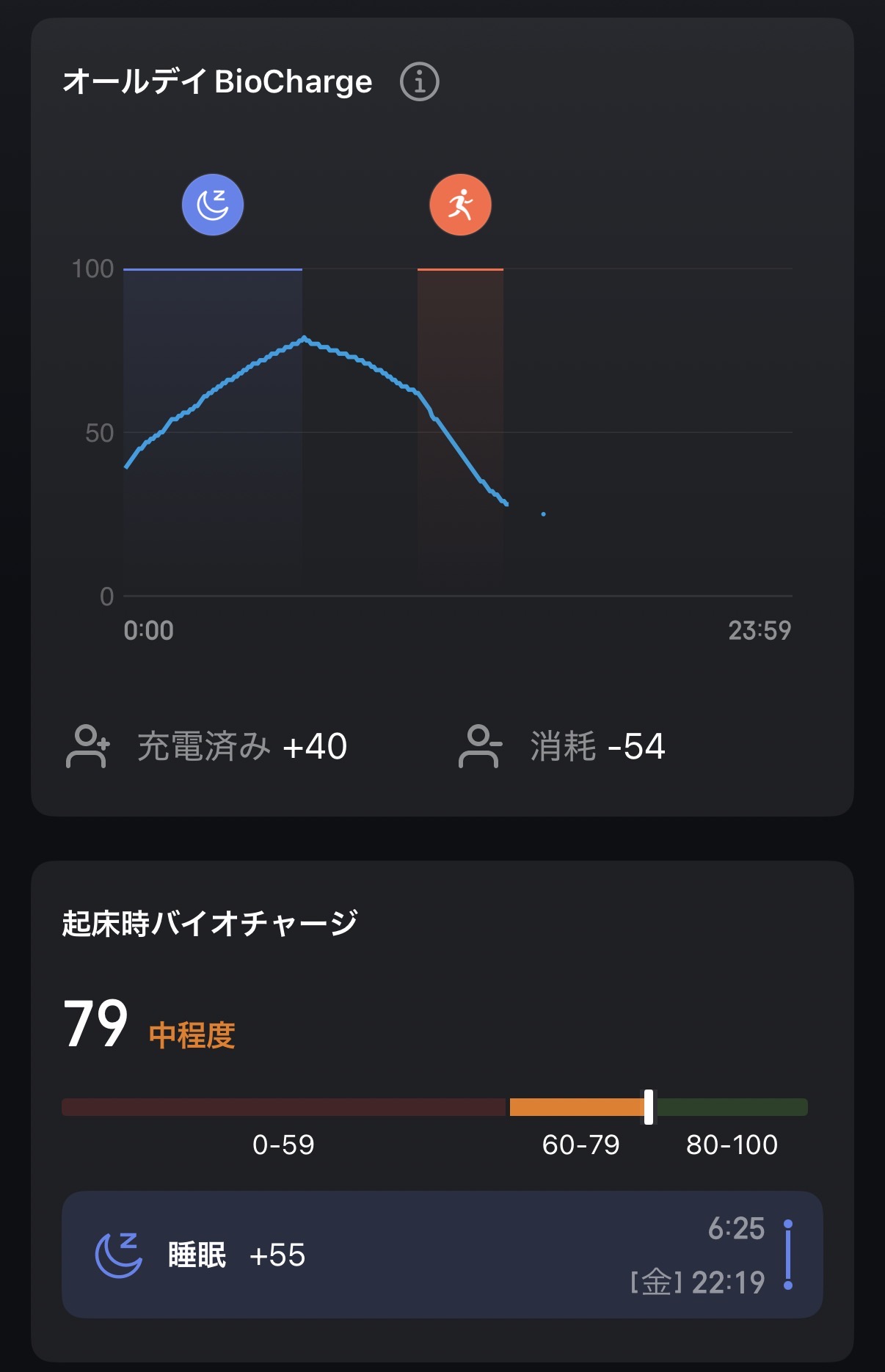885x1372 pixels.
Task: Tap the running activity marker on the chart
Action: (x=460, y=205)
